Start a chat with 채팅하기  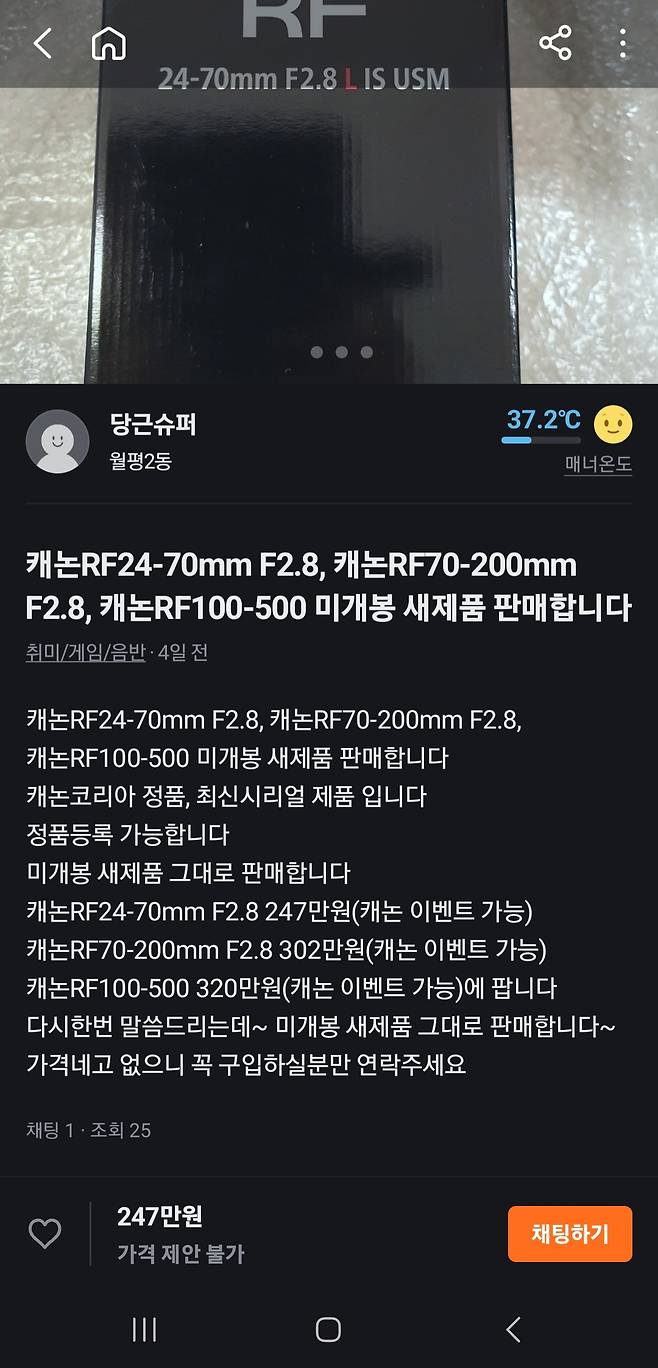point(570,1234)
